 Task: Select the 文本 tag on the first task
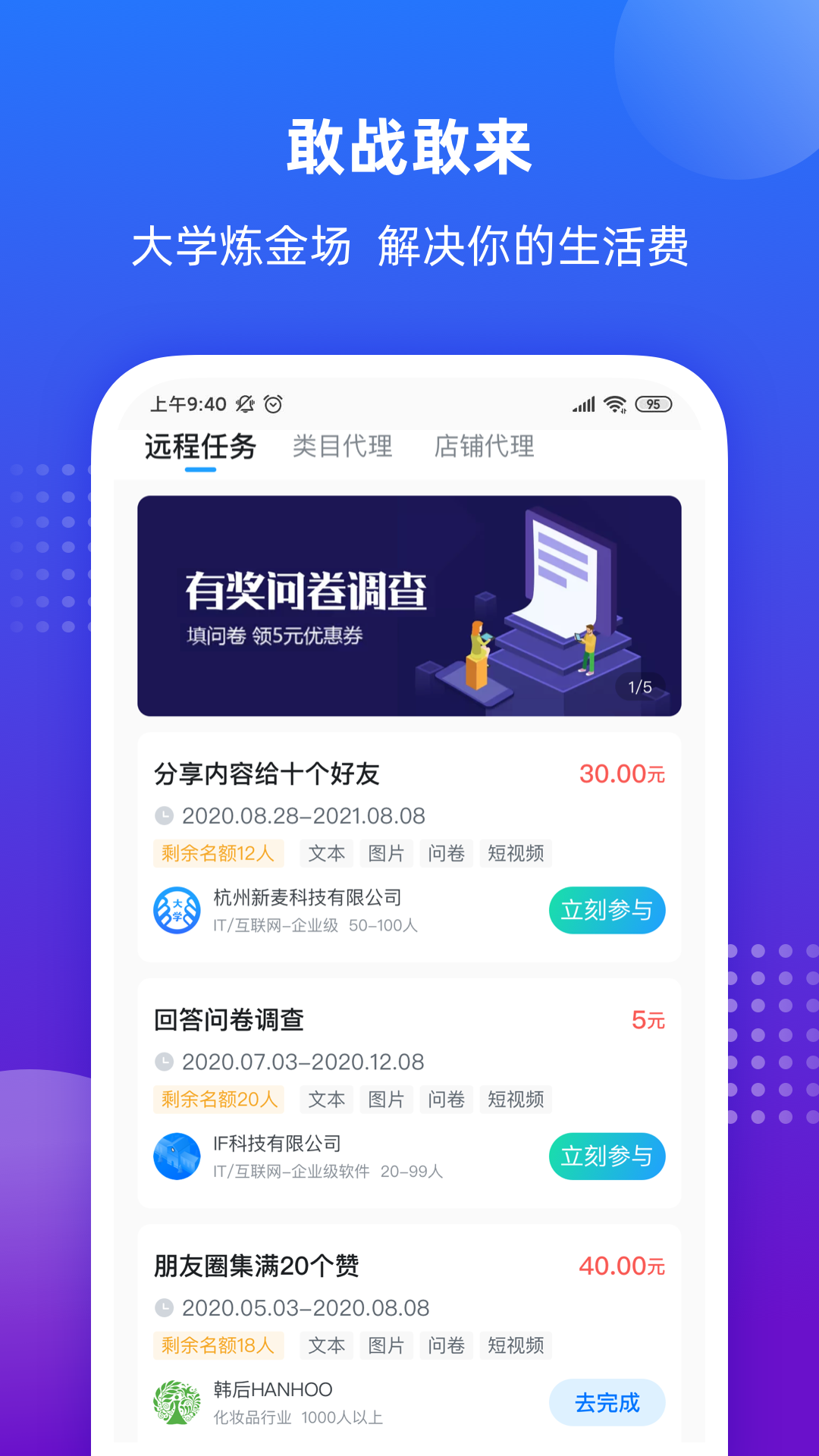pyautogui.click(x=327, y=853)
